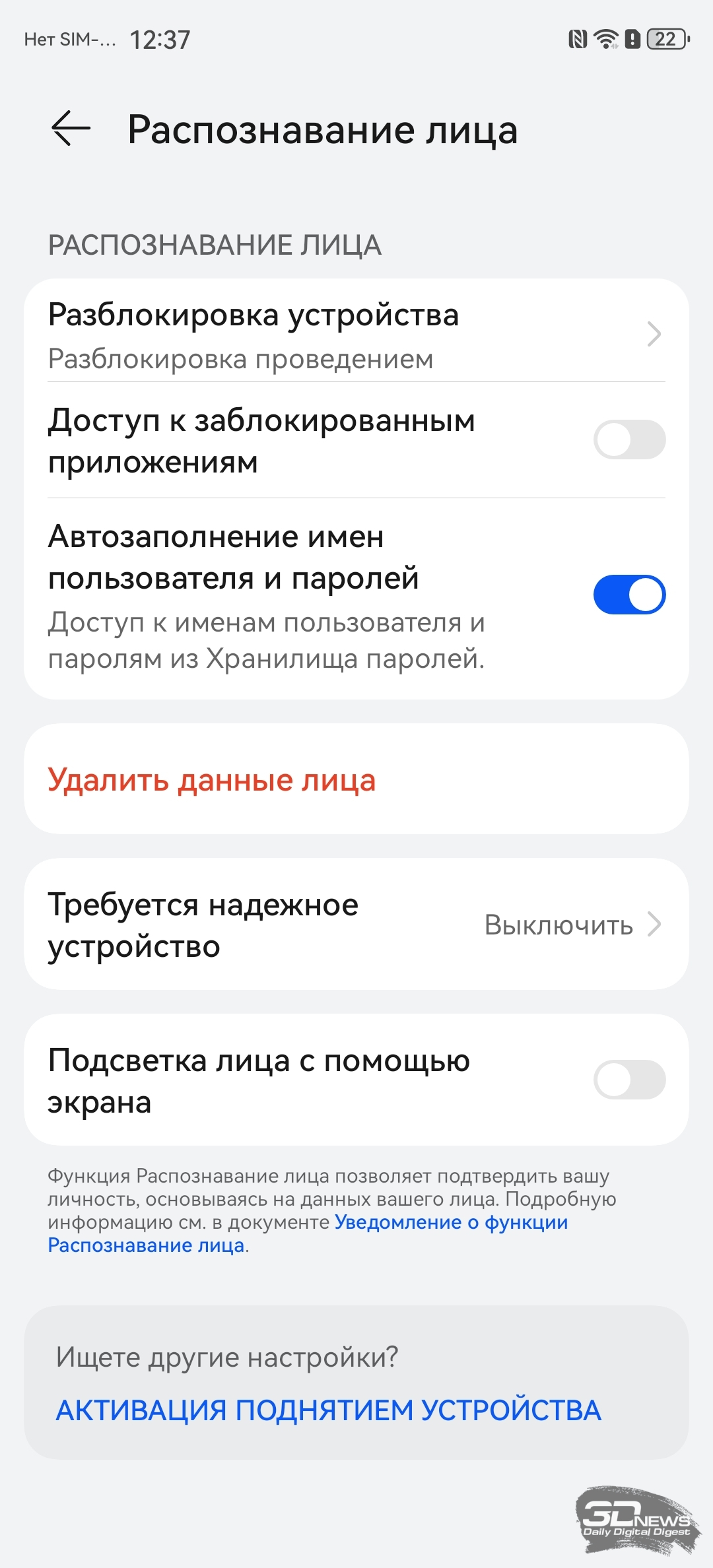713x1568 pixels.
Task: Open Разблокировка устройства settings
Action: (356, 335)
